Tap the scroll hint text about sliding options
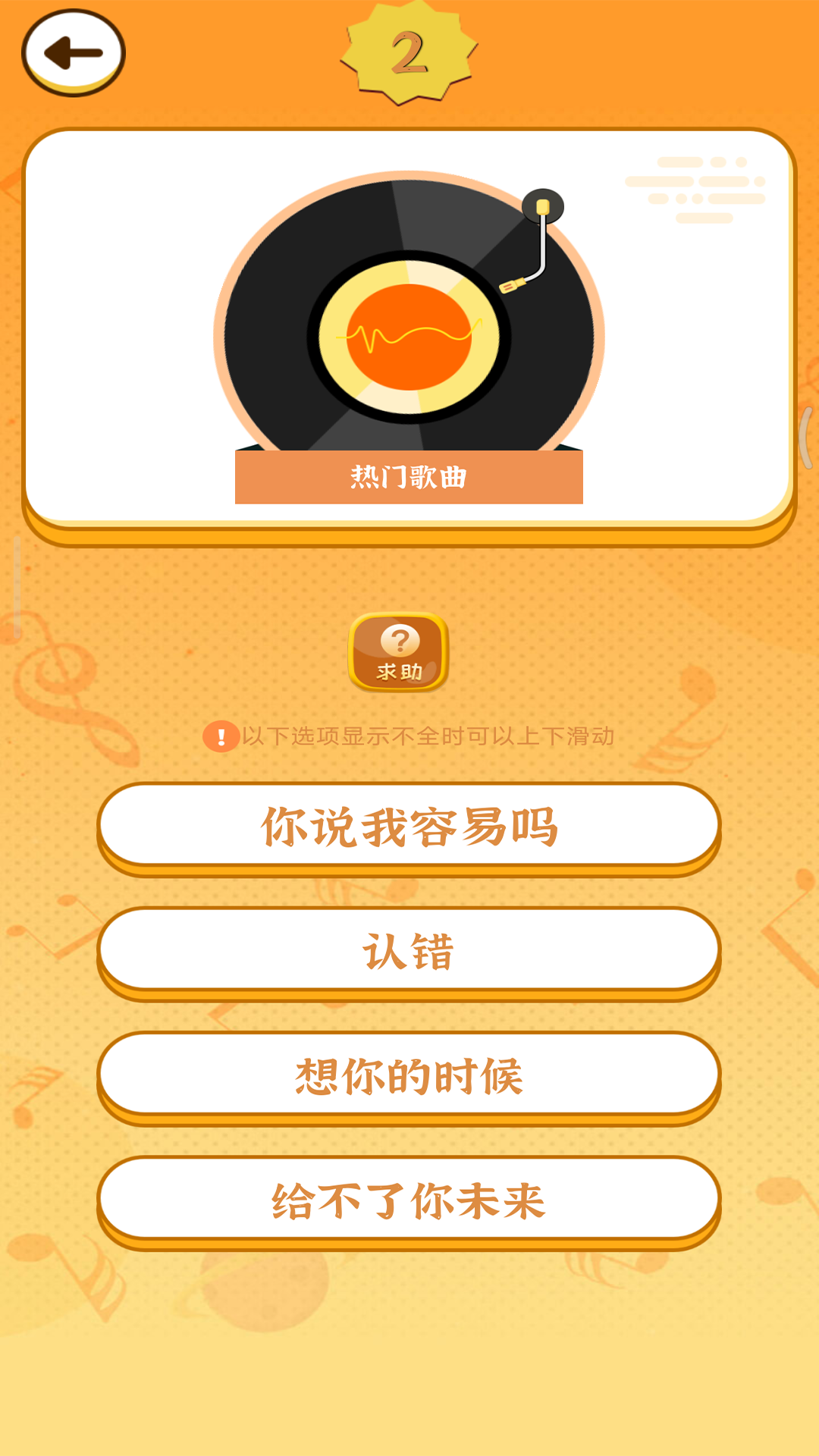Viewport: 819px width, 1456px height. [428, 735]
